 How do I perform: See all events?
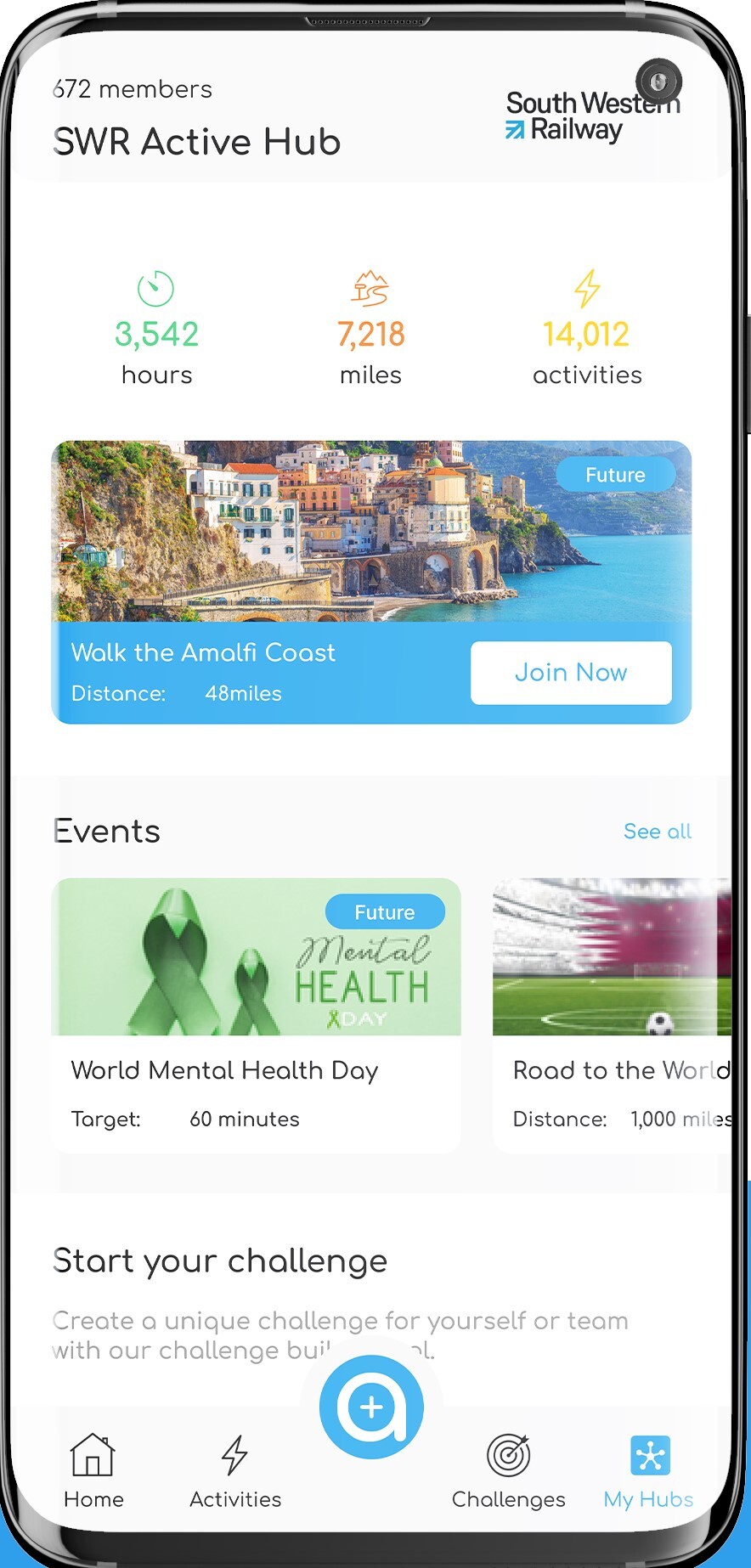657,832
